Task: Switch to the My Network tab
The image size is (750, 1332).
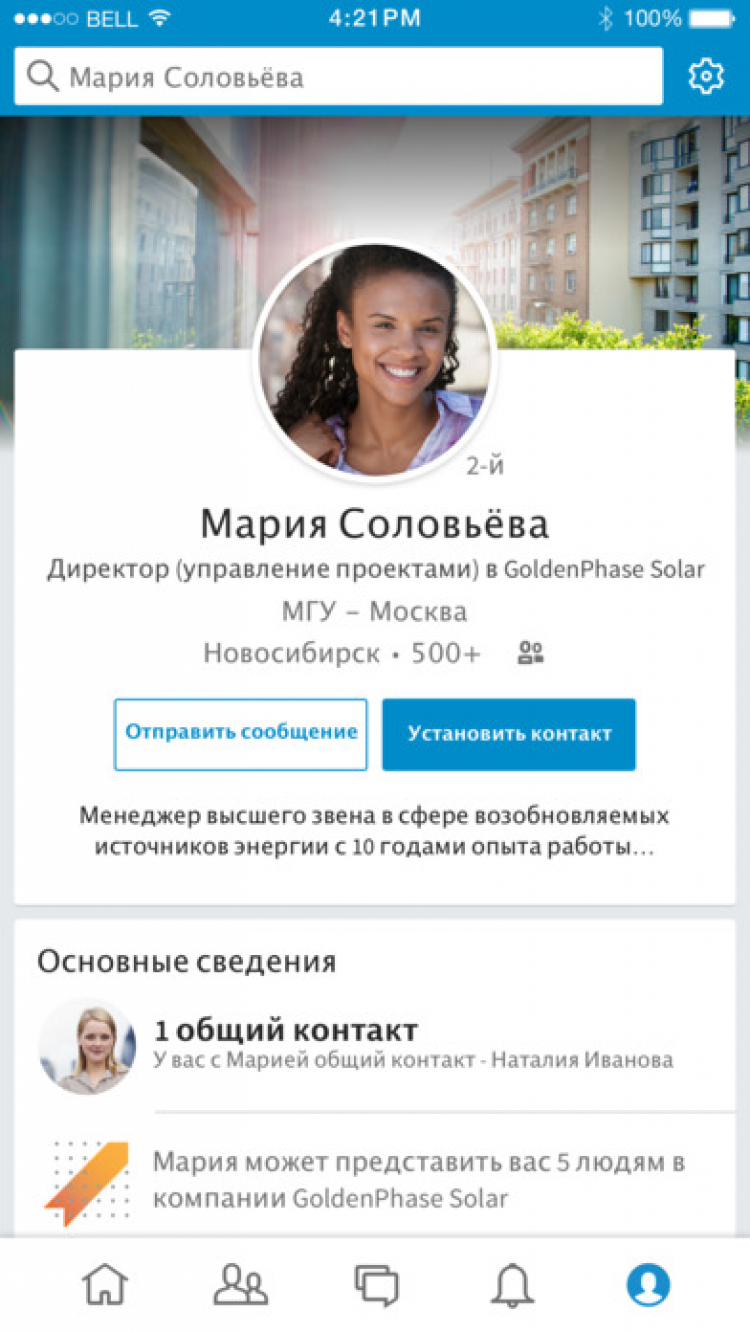Action: 241,1284
